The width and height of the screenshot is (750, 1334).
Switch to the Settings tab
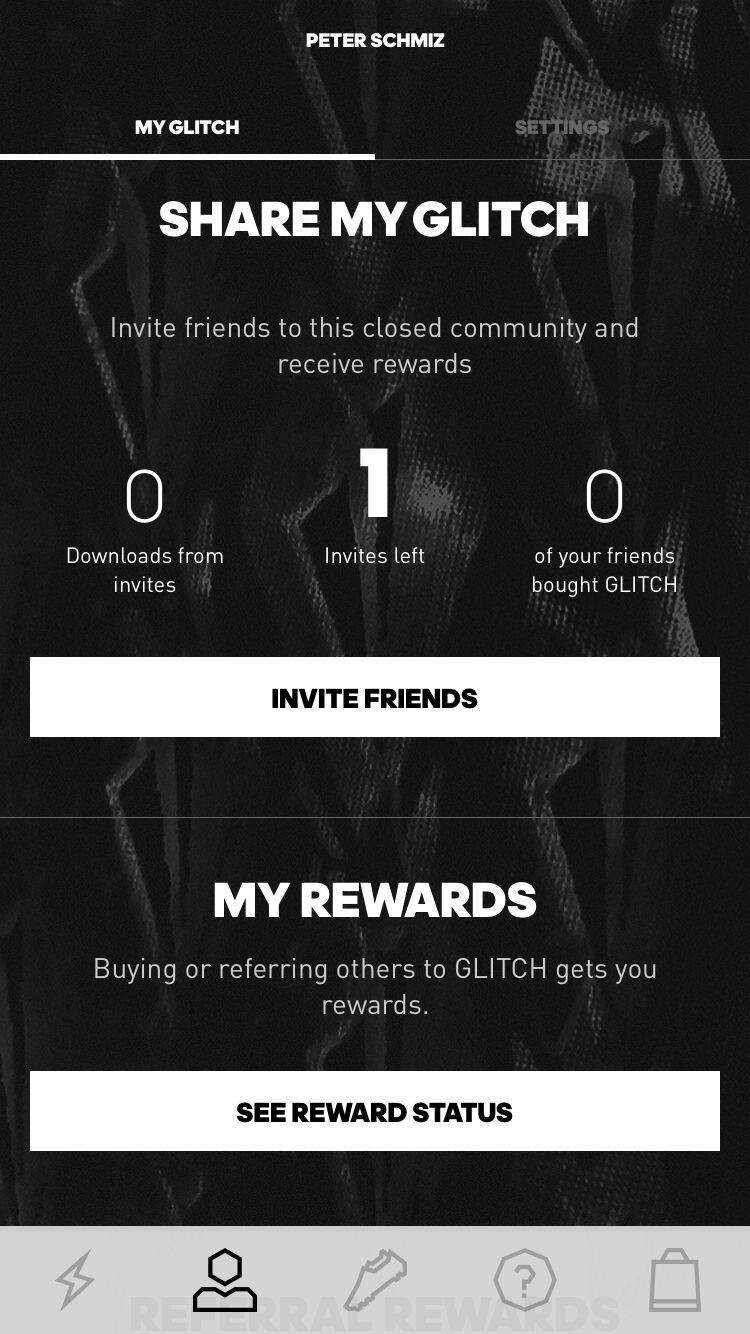pyautogui.click(x=562, y=128)
